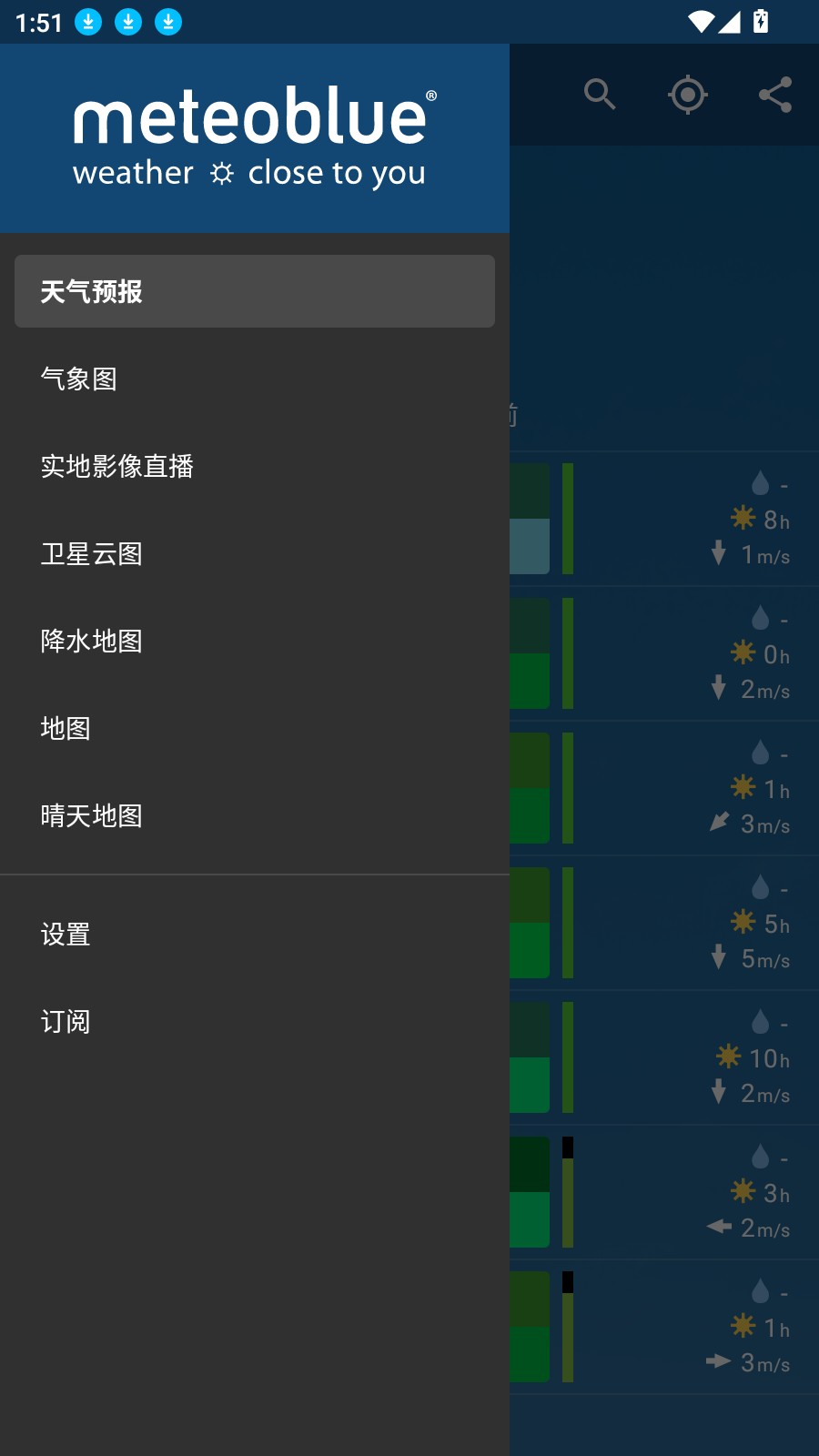Tap a download icon in the status bar

point(88,20)
